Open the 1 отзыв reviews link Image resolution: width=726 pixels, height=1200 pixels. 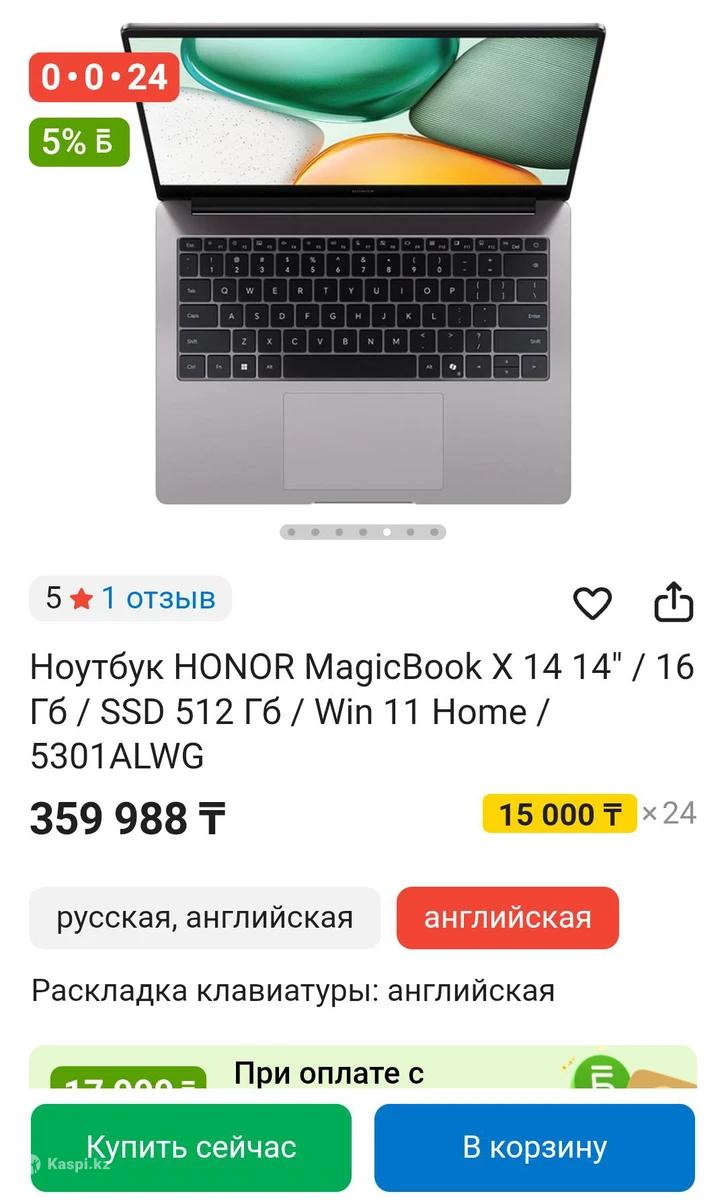tap(158, 598)
